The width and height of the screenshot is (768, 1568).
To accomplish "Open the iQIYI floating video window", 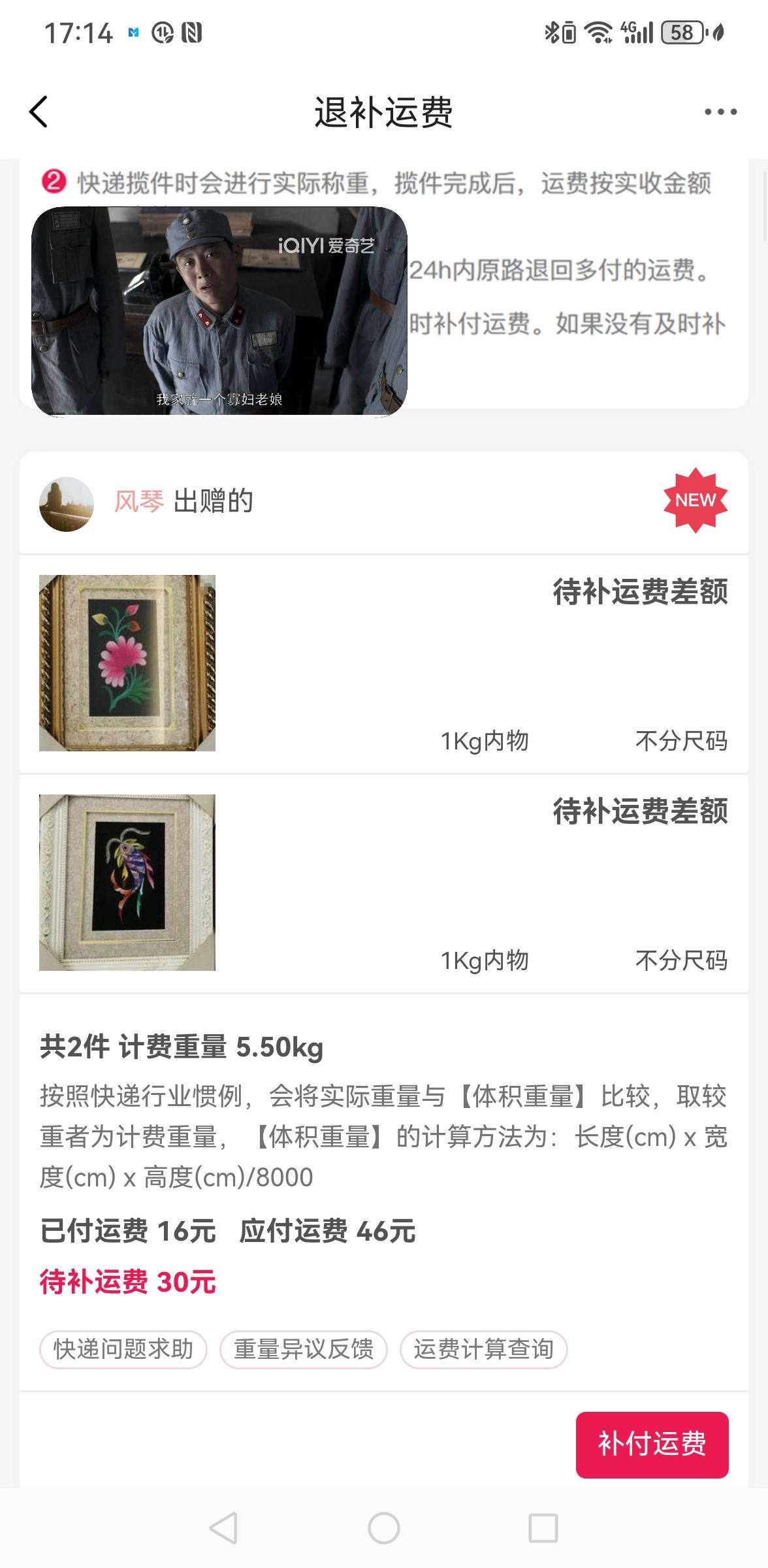I will [x=219, y=311].
